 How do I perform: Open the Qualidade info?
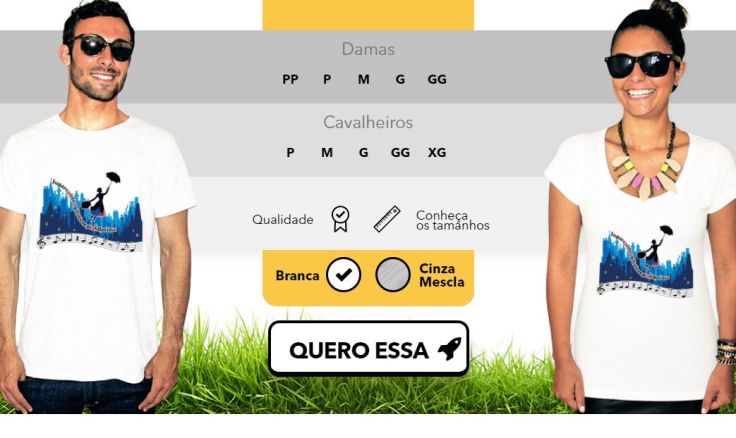[x=300, y=219]
